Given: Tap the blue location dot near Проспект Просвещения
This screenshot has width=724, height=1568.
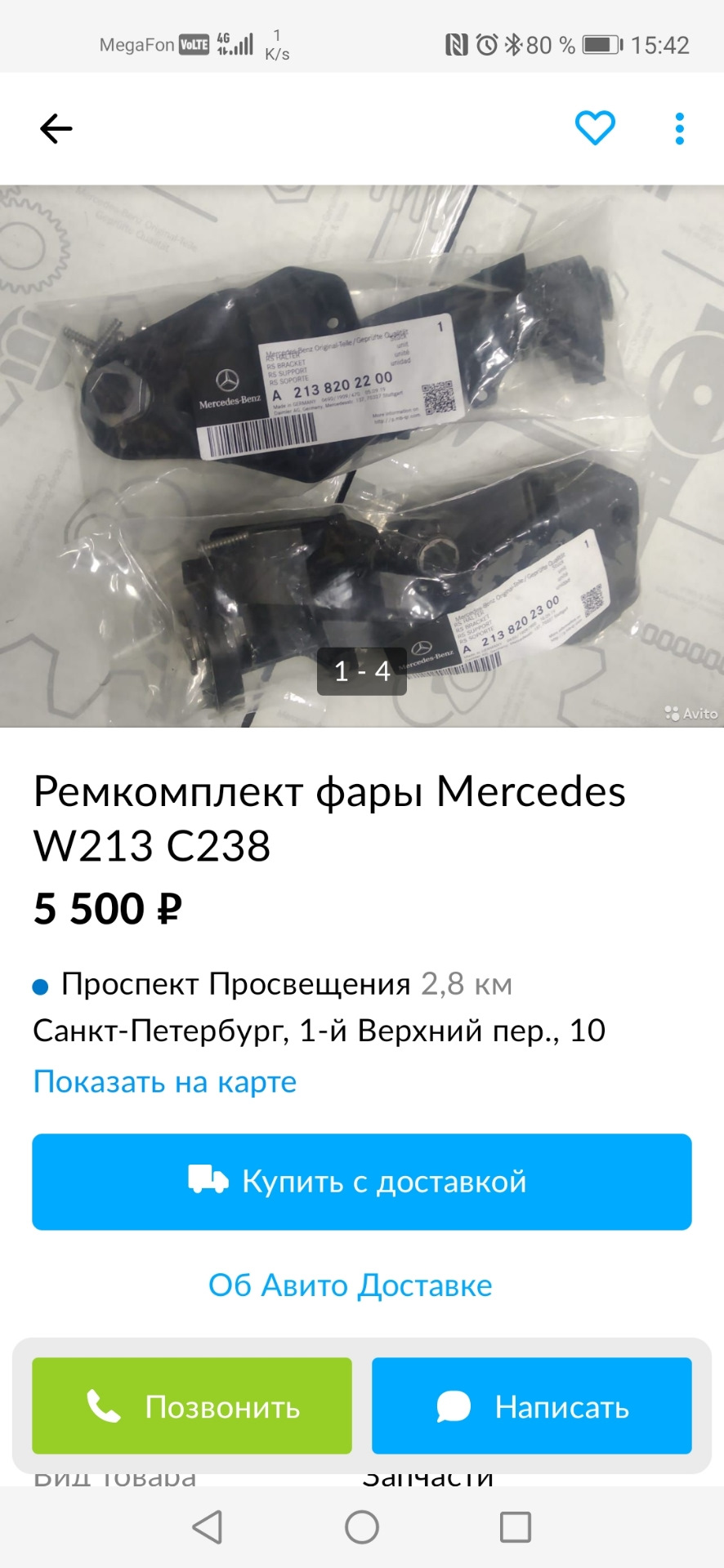Looking at the screenshot, I should click(39, 986).
